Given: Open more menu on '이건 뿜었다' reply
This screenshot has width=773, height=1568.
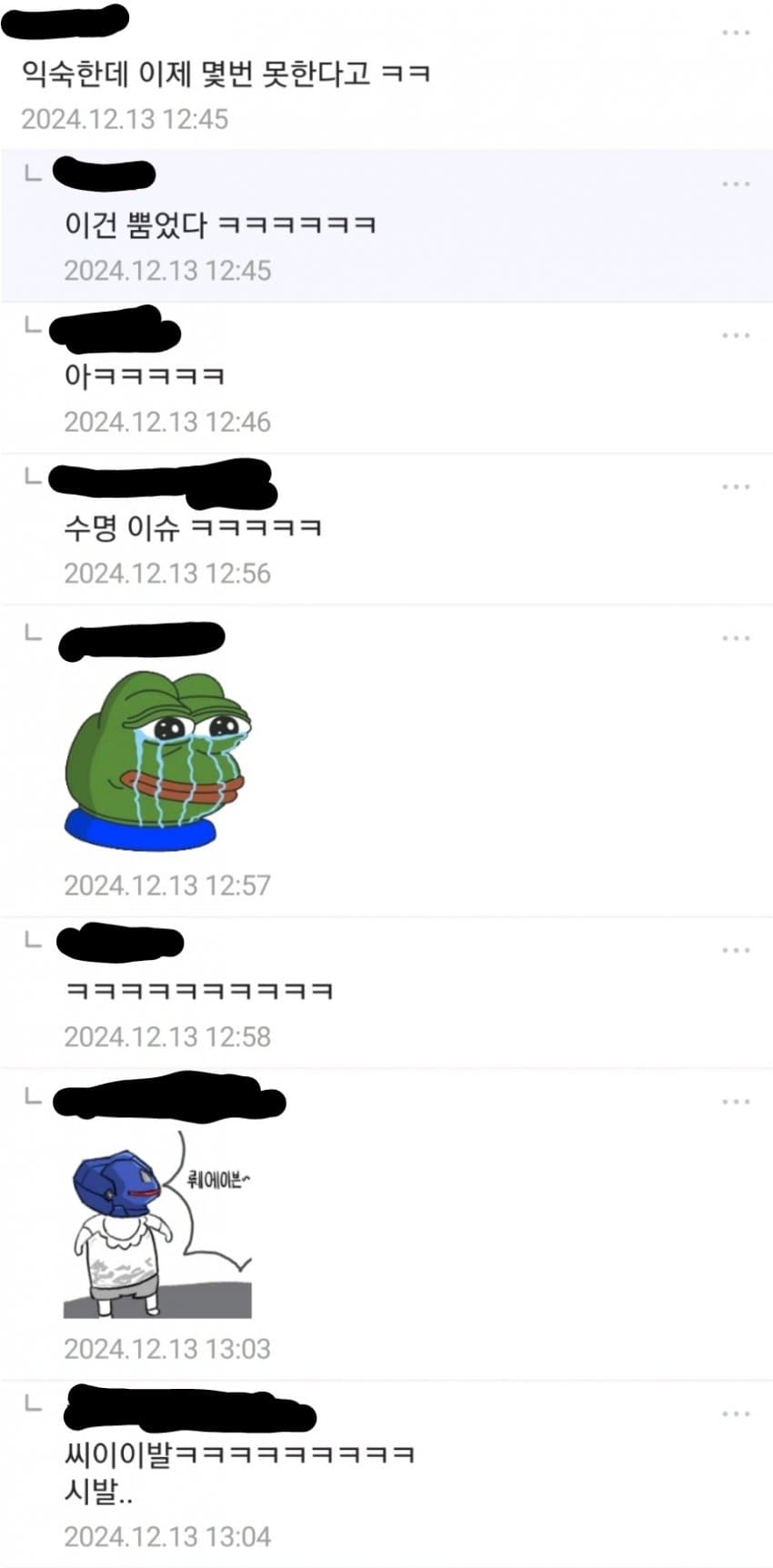Looking at the screenshot, I should click(x=735, y=185).
